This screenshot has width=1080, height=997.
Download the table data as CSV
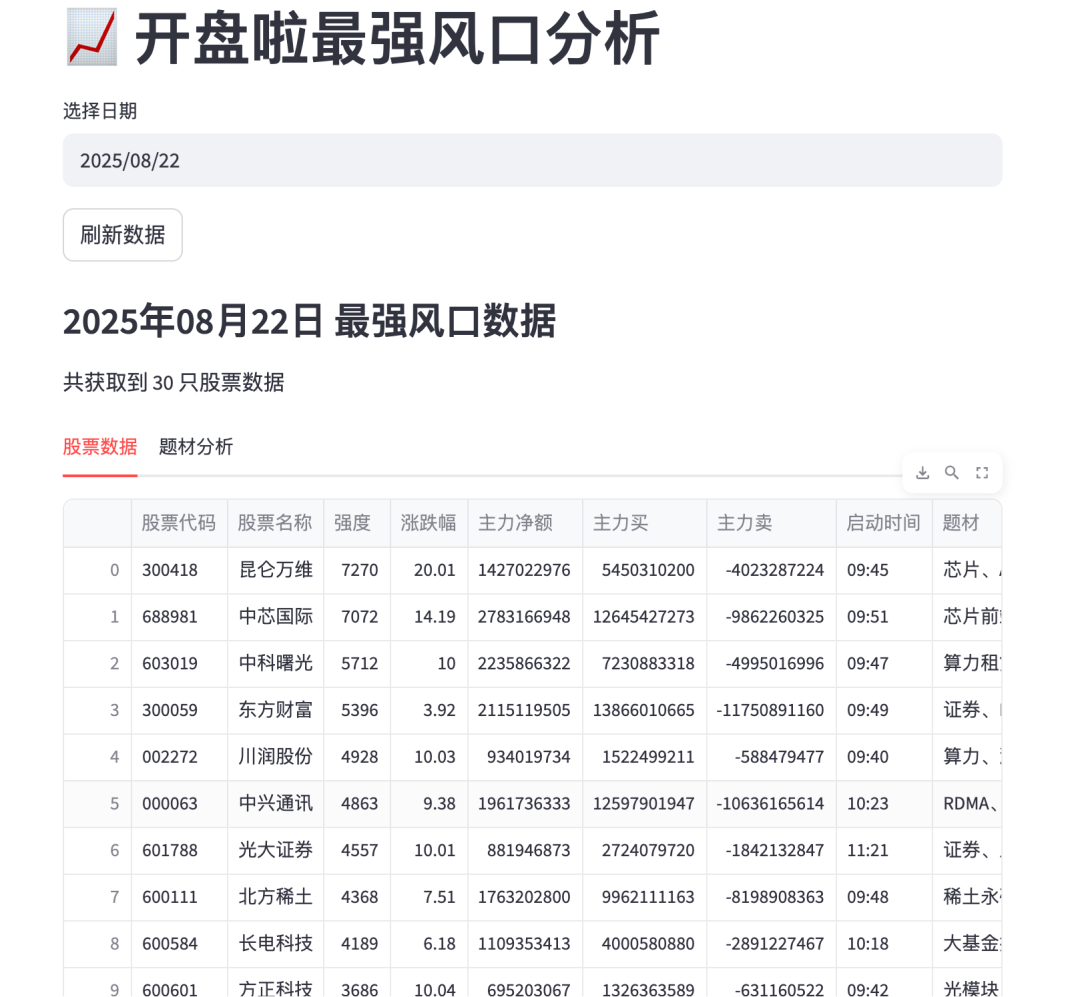pyautogui.click(x=923, y=473)
